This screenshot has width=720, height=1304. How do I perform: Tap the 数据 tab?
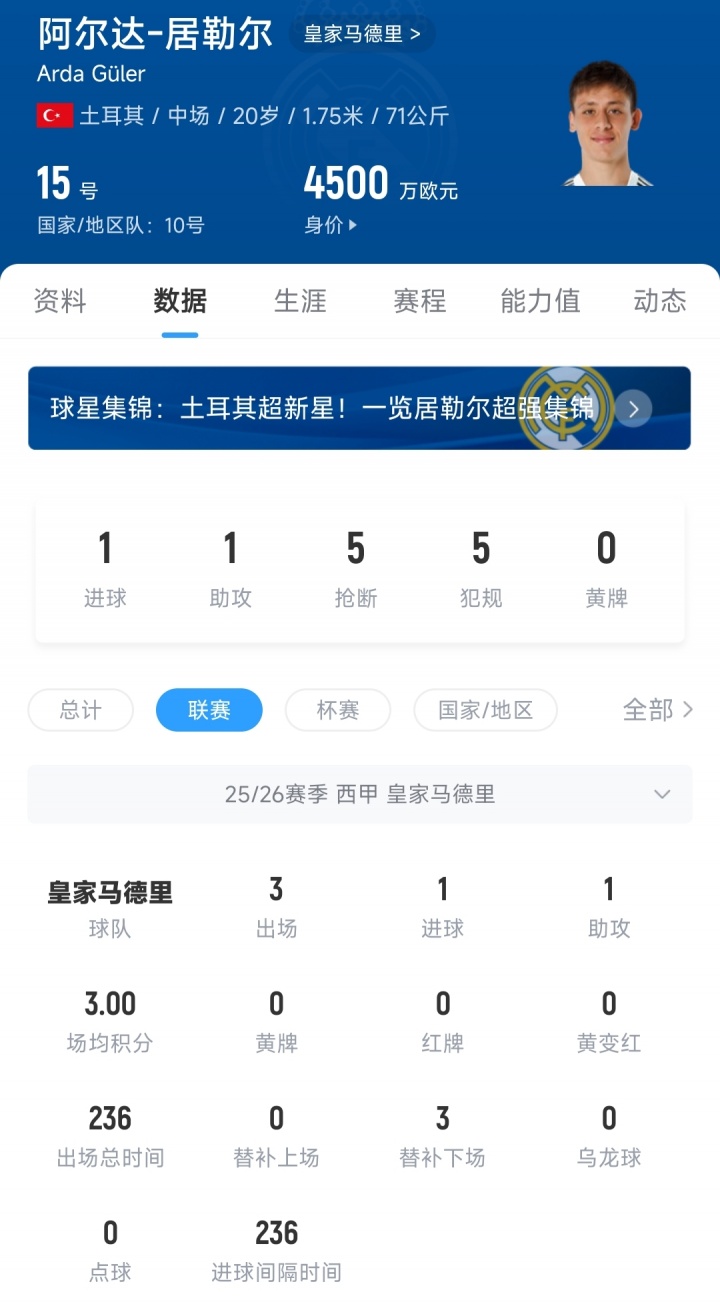pos(180,301)
